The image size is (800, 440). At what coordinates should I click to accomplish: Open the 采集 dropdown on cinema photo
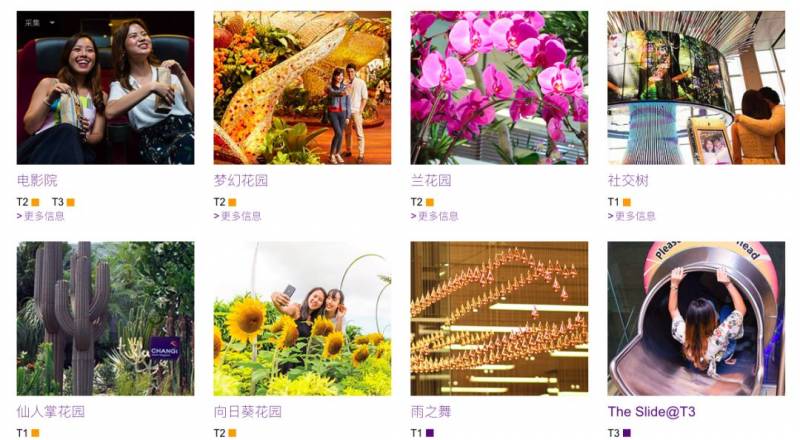pos(41,21)
